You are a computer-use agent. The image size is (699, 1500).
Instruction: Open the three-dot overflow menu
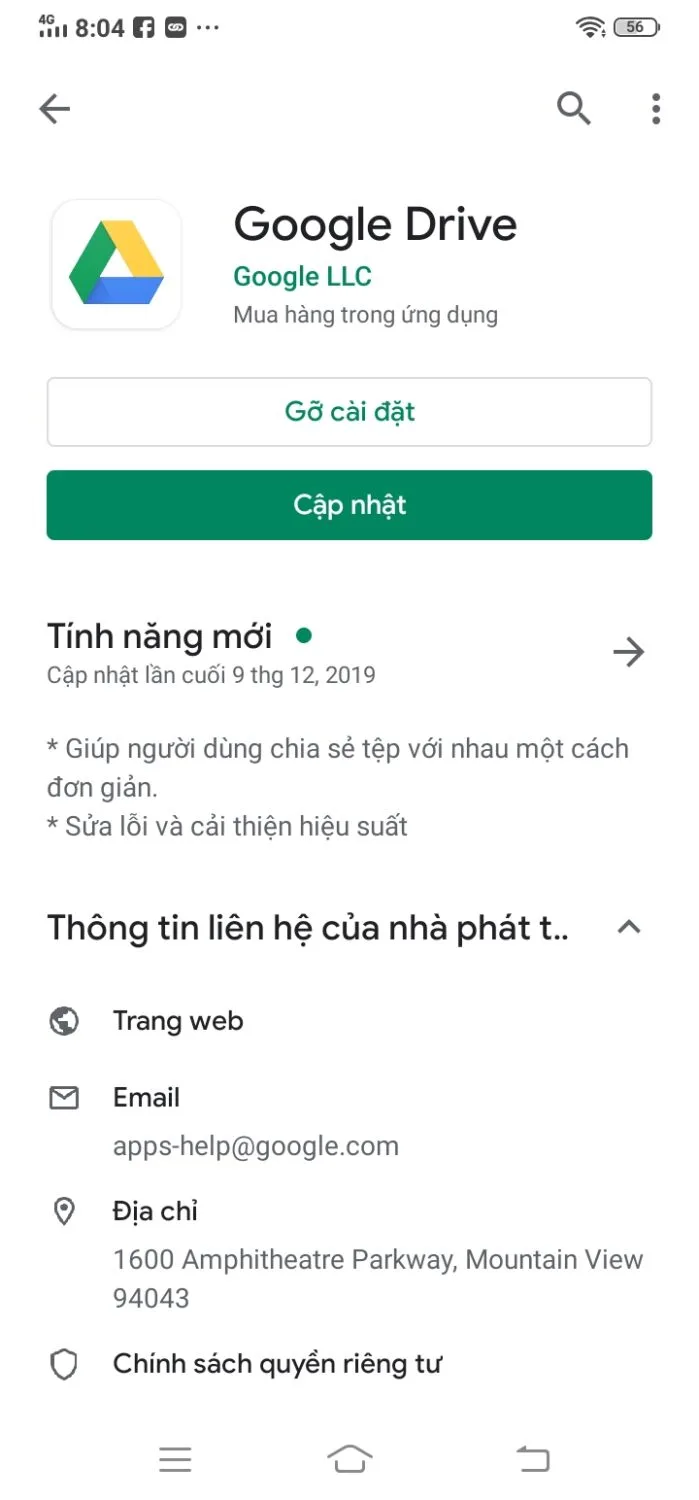coord(655,108)
